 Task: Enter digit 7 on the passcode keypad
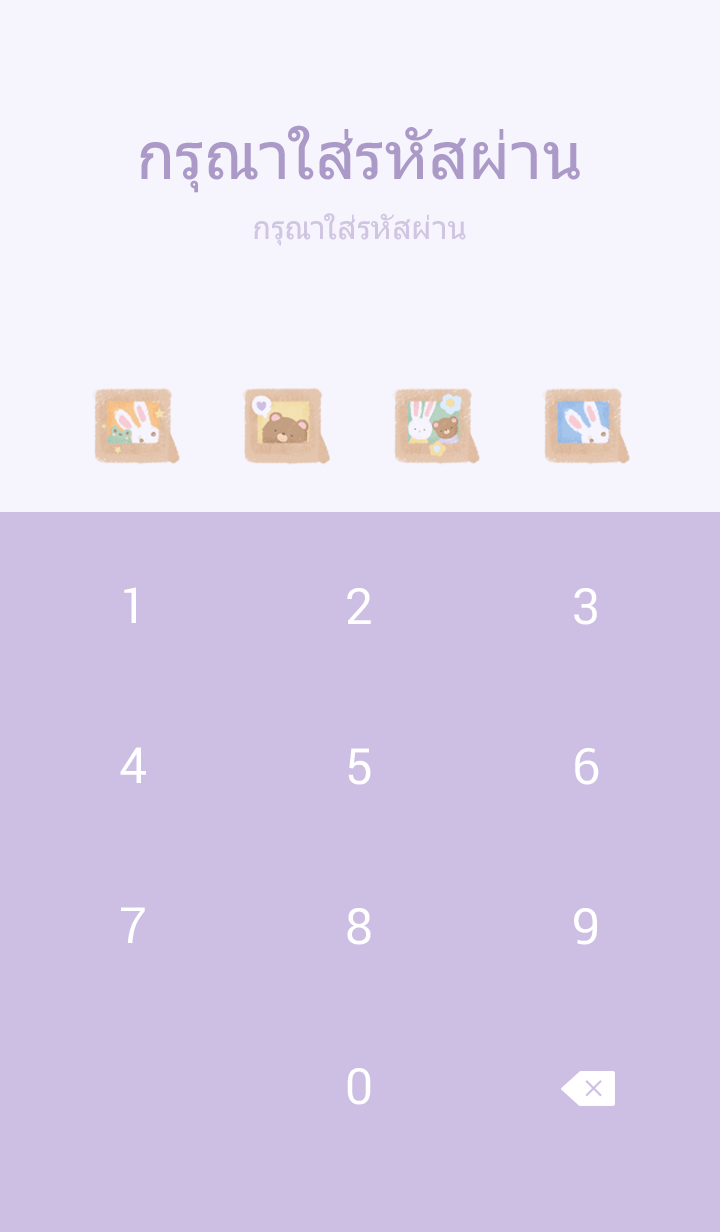tap(132, 927)
